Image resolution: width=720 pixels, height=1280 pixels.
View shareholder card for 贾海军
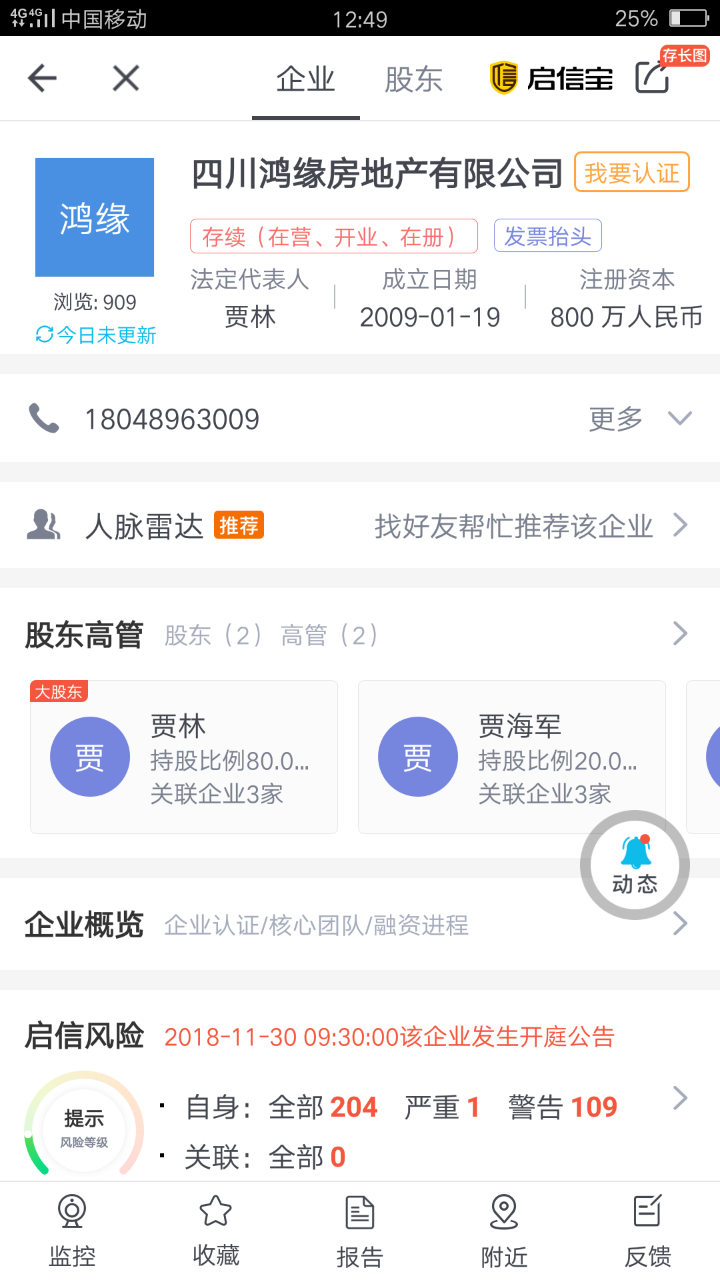point(511,758)
